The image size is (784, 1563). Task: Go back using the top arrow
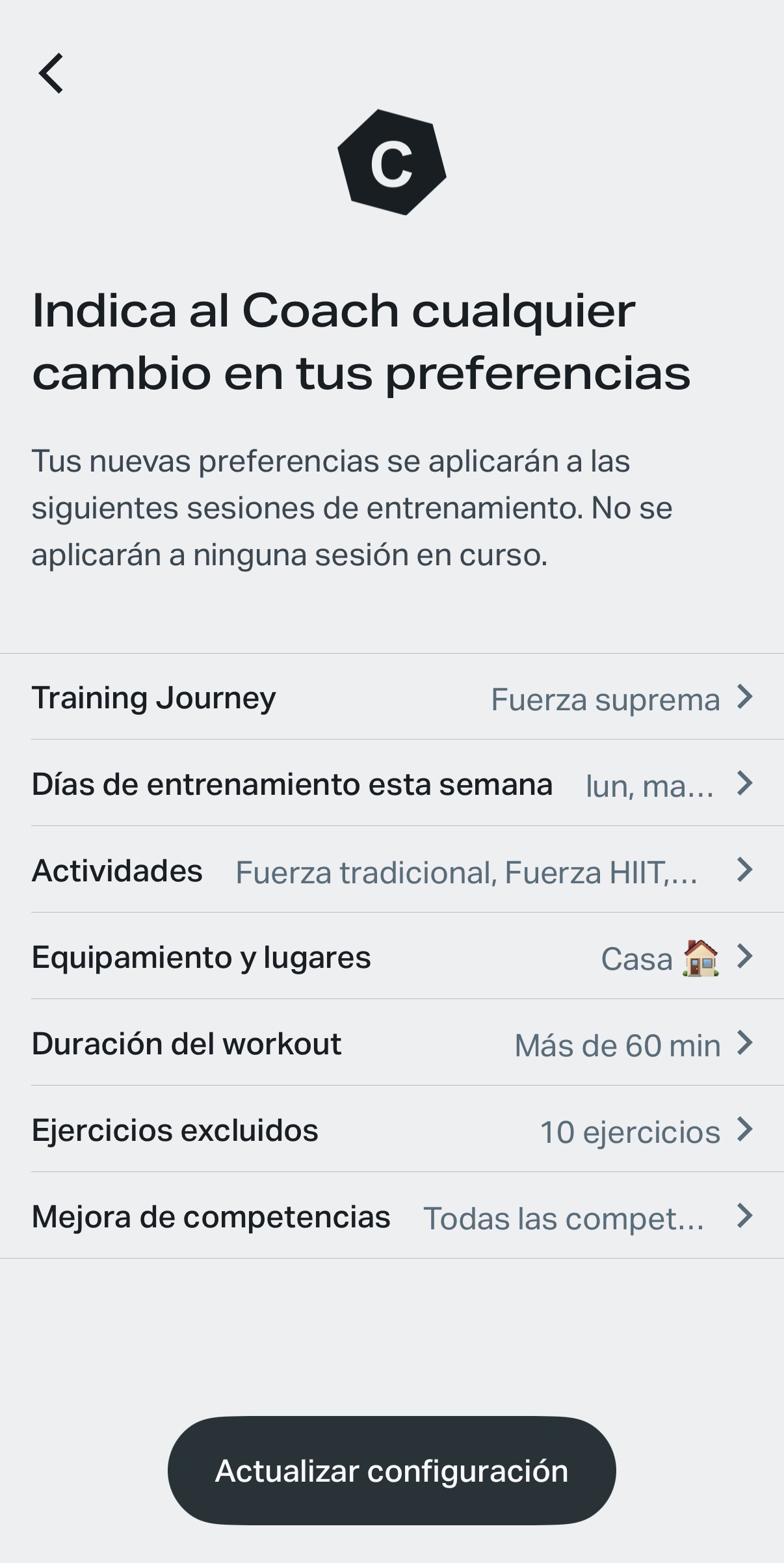point(51,73)
